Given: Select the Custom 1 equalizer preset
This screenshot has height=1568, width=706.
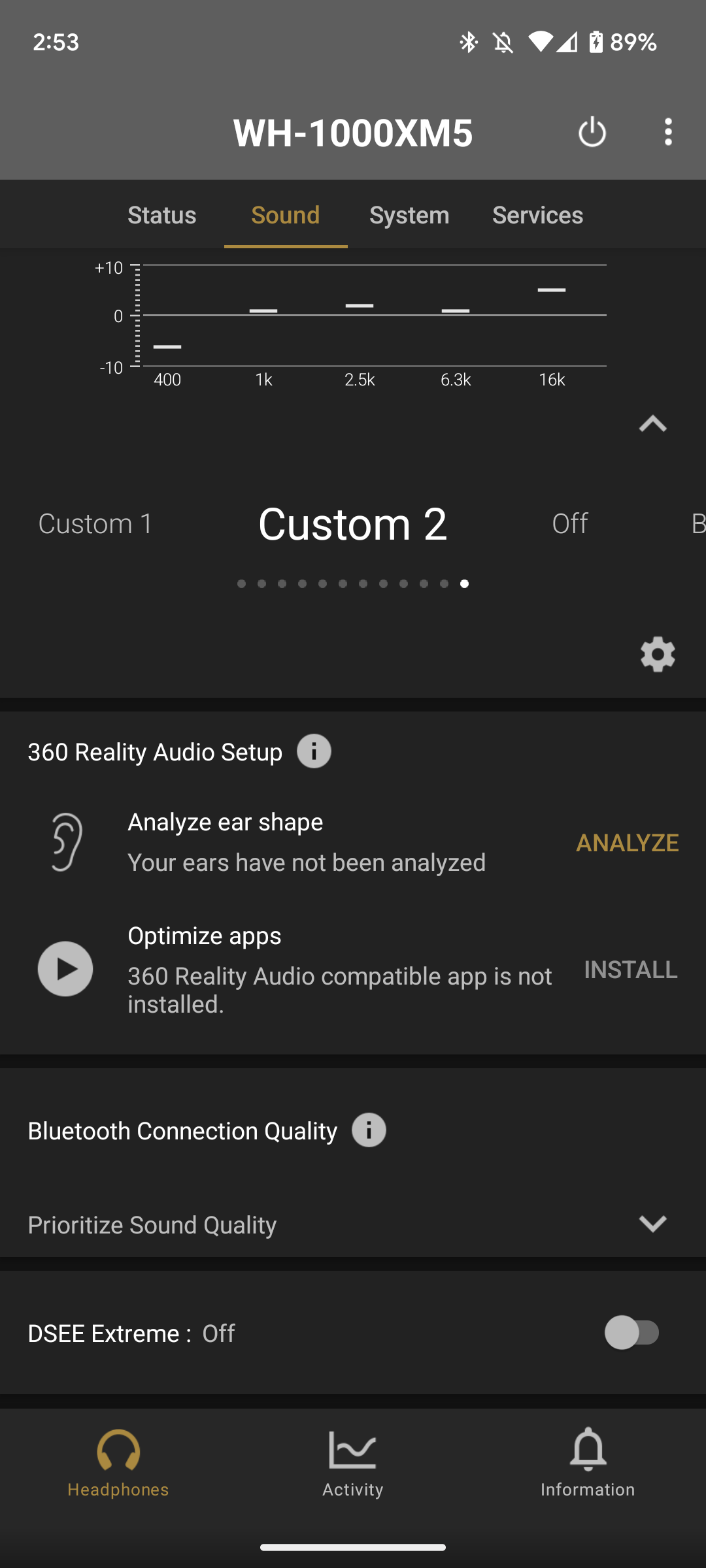Looking at the screenshot, I should point(95,523).
